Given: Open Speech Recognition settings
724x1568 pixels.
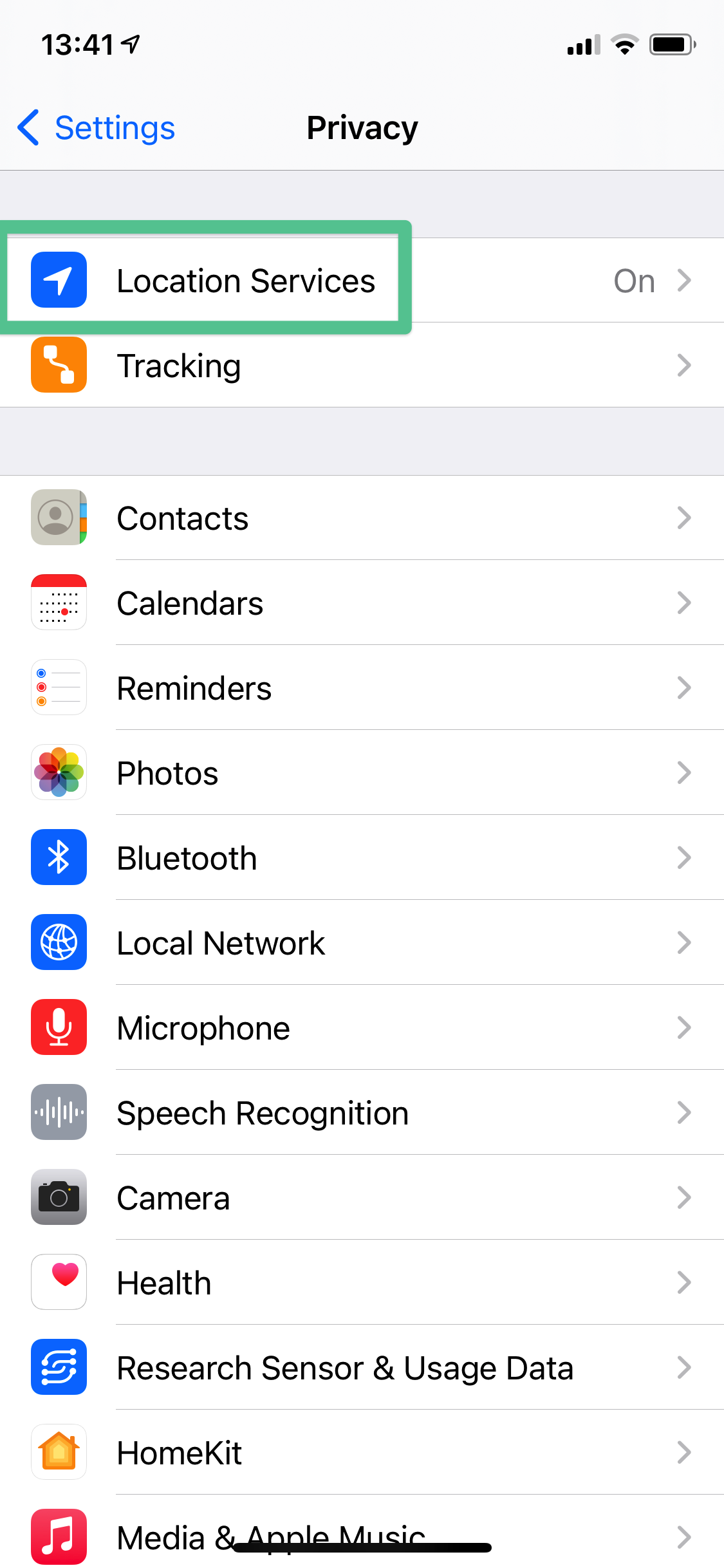Looking at the screenshot, I should pos(362,1112).
